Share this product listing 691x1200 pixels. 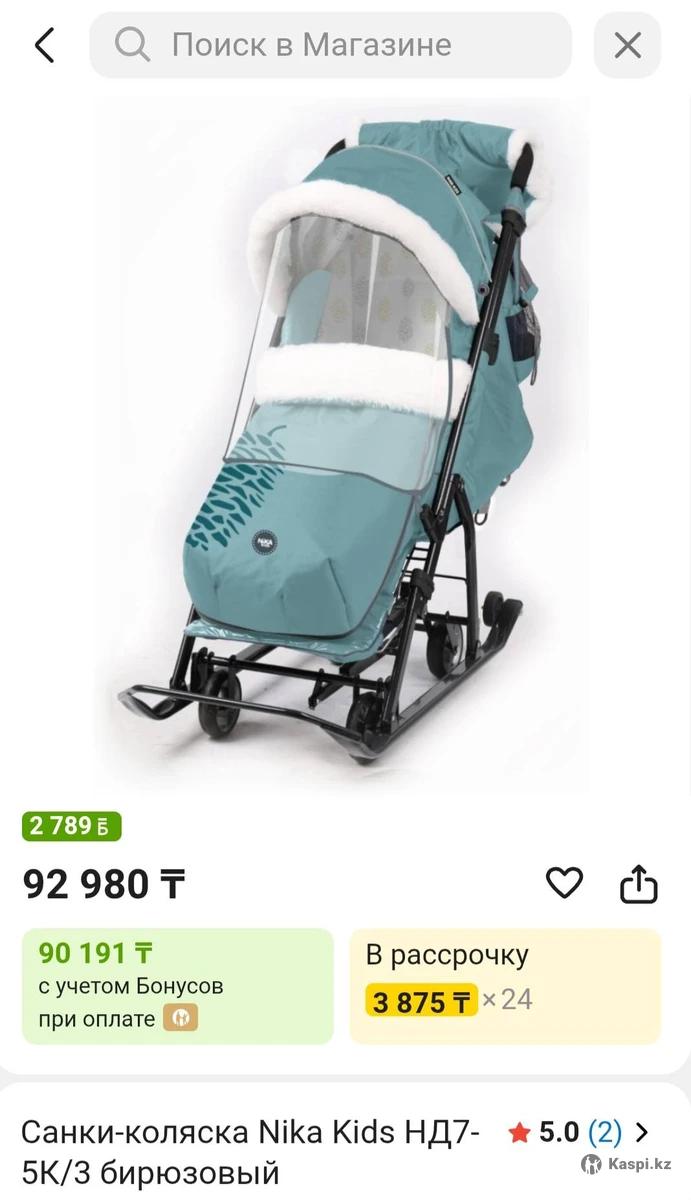[x=638, y=884]
